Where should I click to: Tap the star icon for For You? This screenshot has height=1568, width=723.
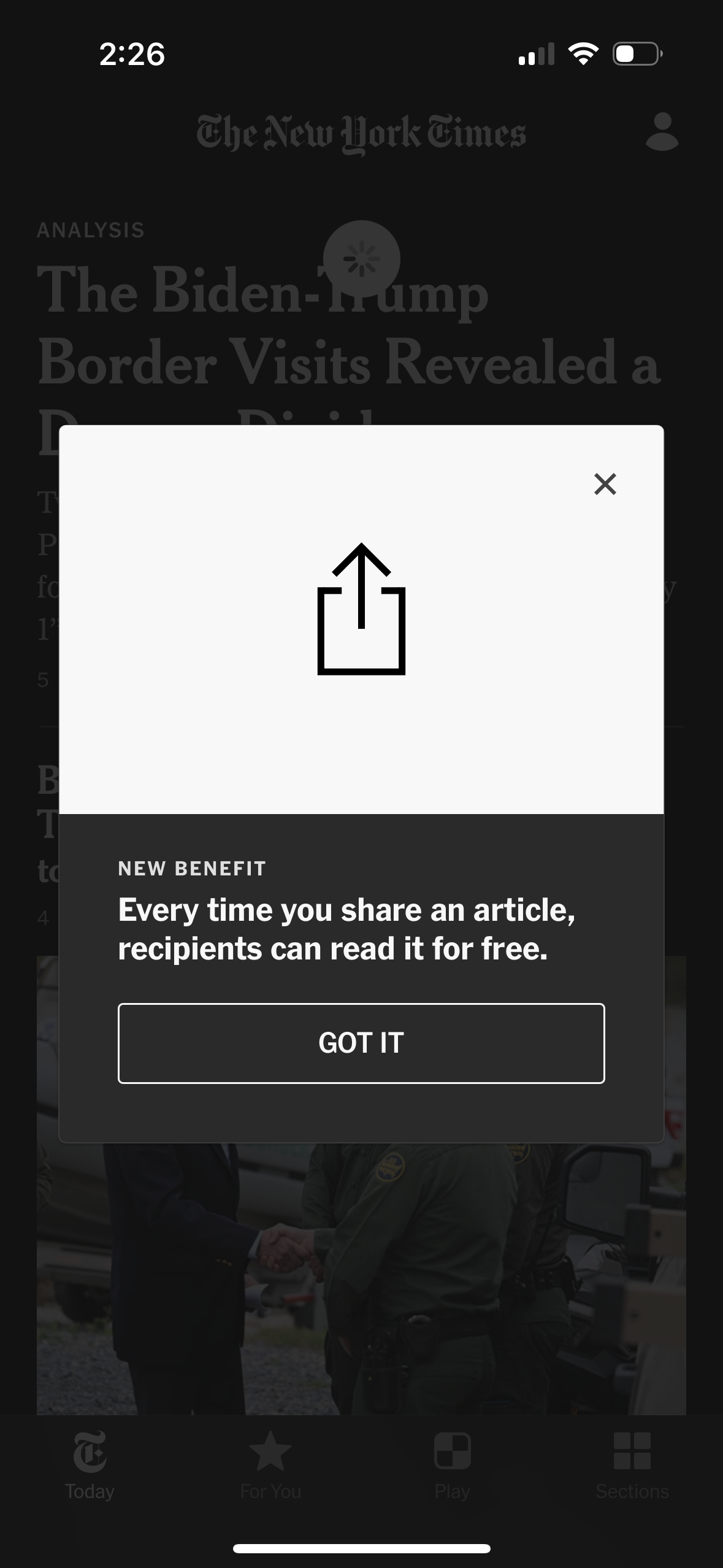pyautogui.click(x=271, y=1450)
